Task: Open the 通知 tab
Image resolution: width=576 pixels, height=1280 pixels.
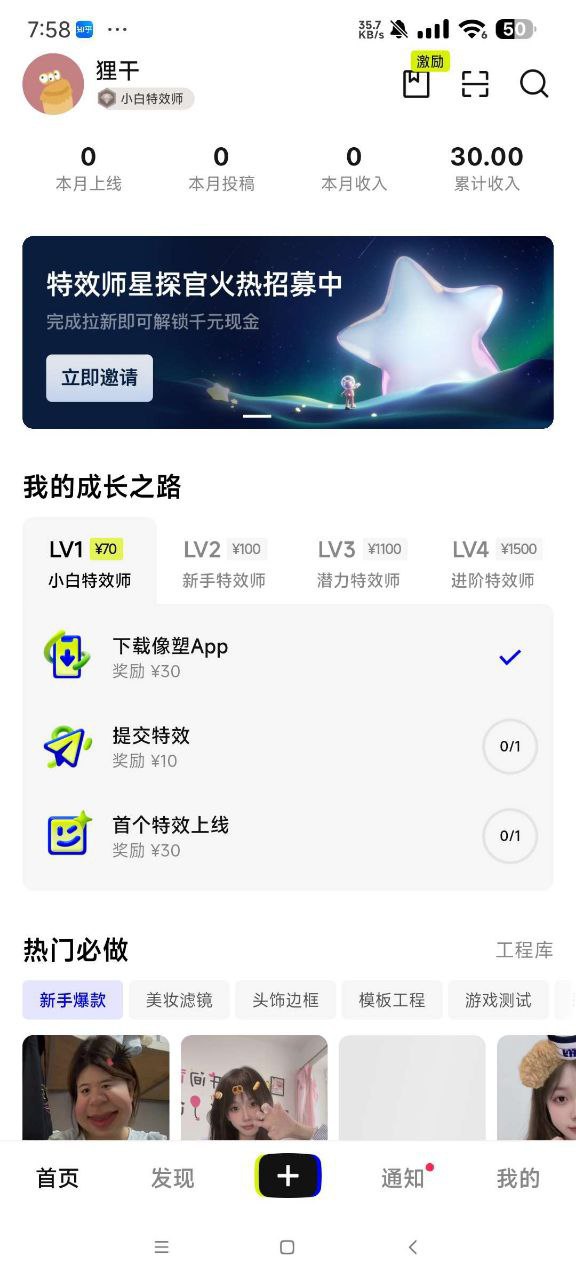Action: pos(403,1178)
